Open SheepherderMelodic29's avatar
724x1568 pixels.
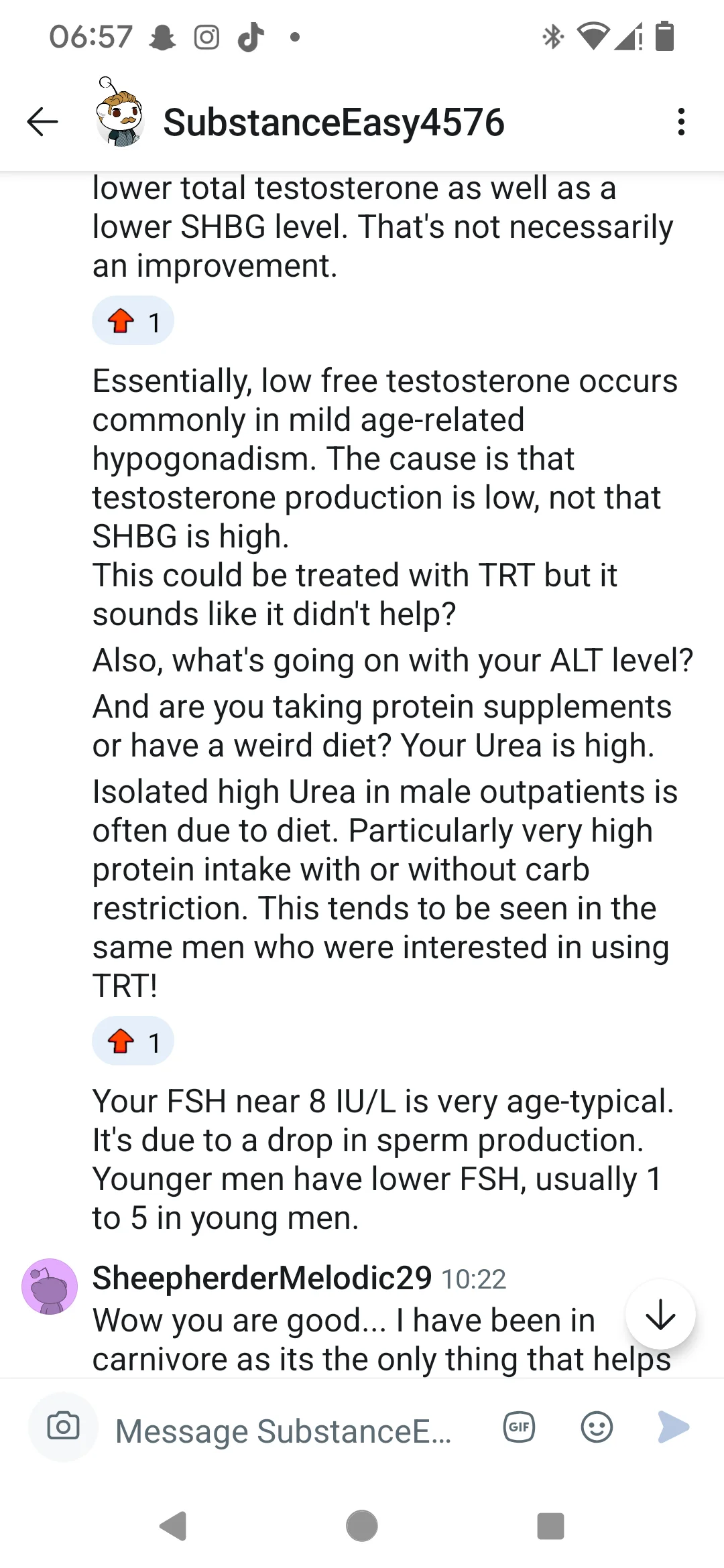point(50,1287)
